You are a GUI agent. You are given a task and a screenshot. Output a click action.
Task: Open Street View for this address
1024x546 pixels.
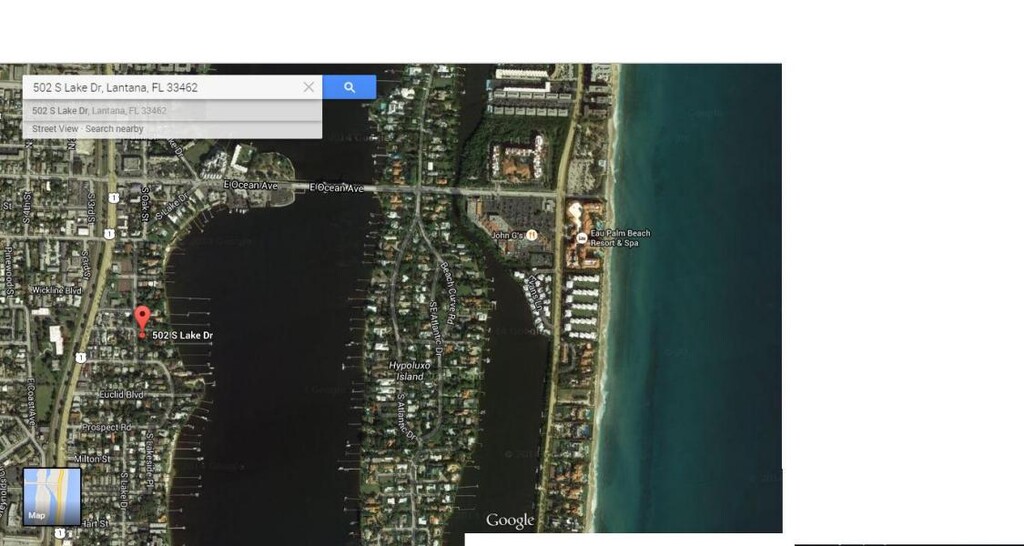pyautogui.click(x=54, y=129)
